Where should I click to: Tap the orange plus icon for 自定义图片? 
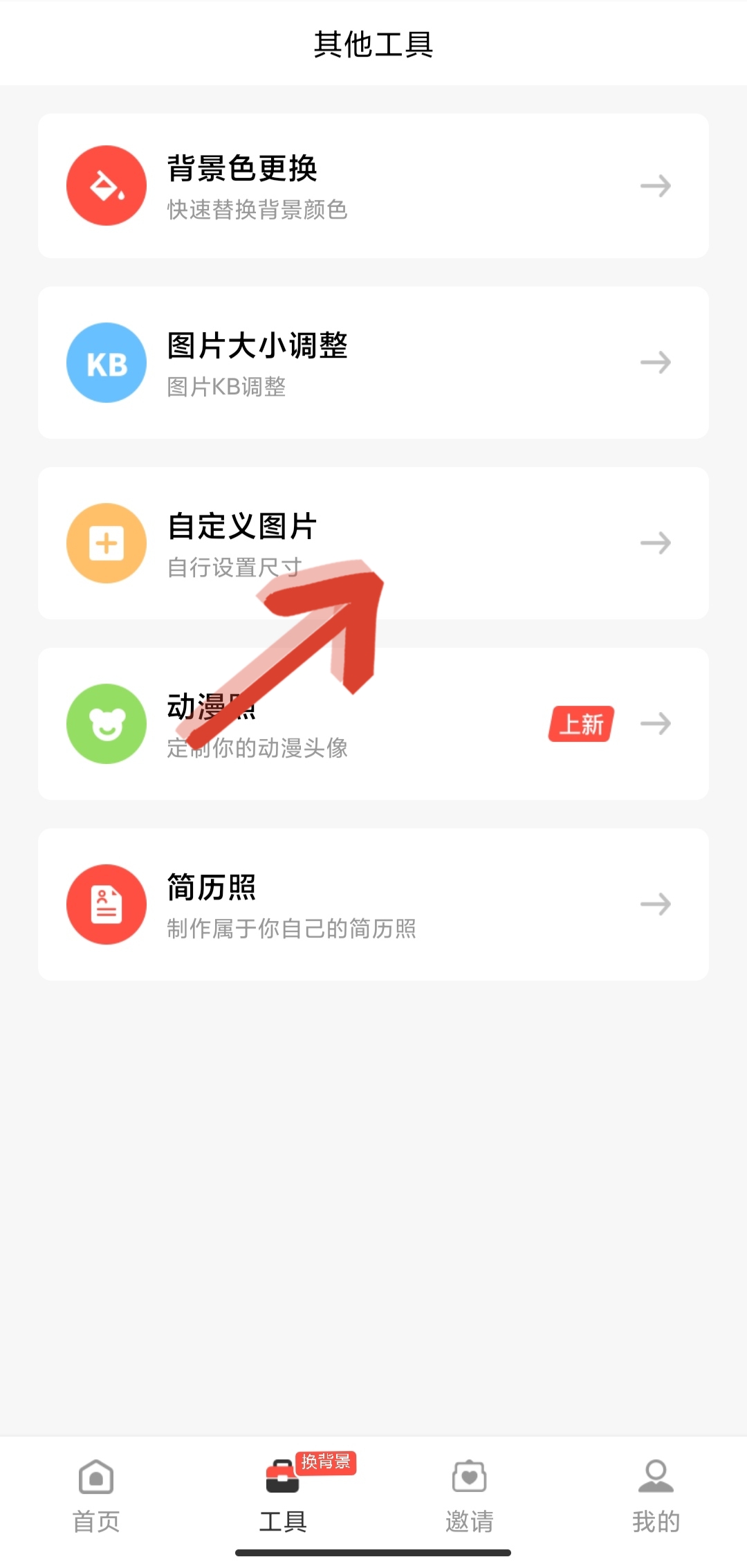pyautogui.click(x=106, y=544)
